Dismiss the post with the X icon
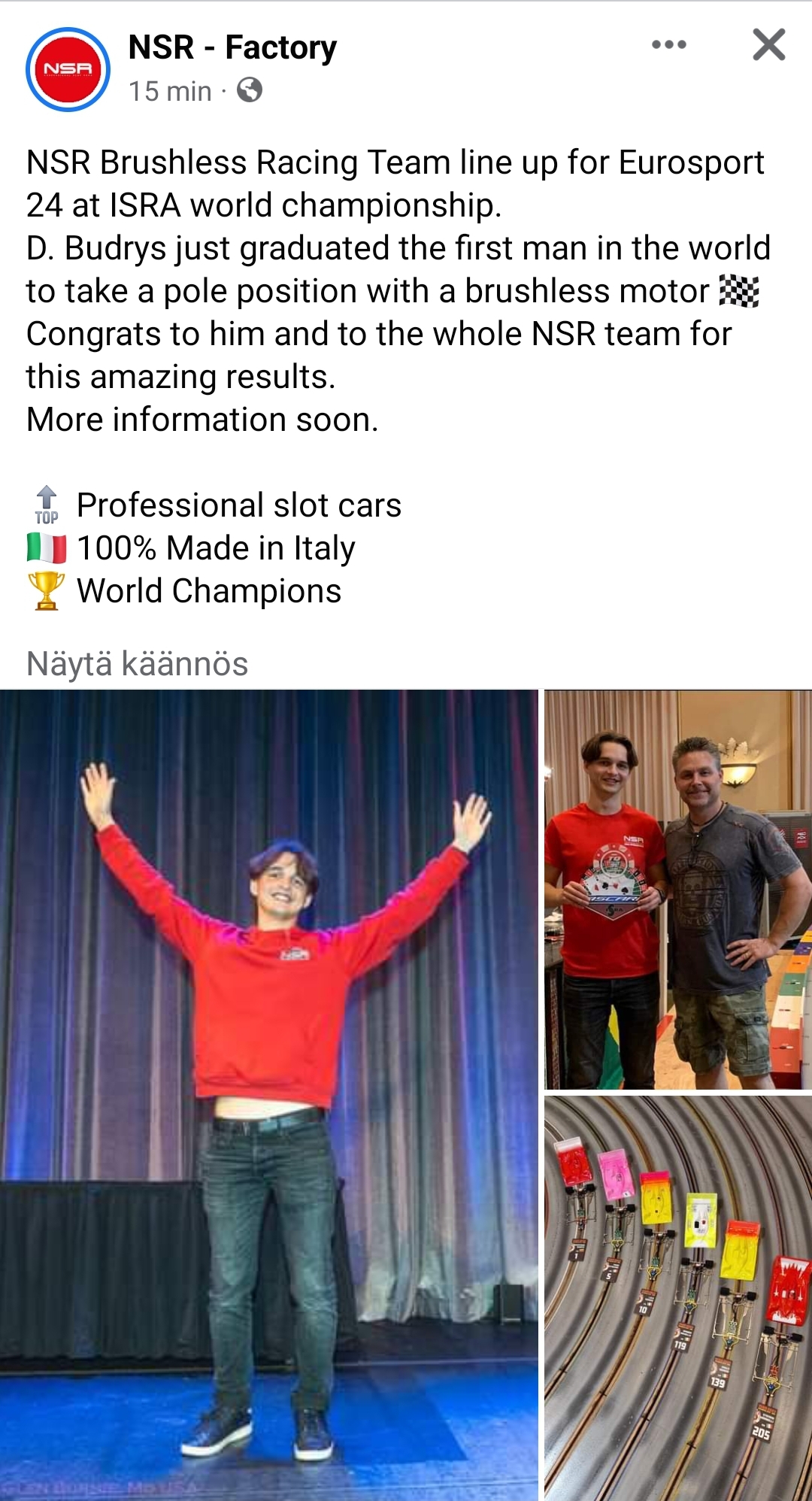Image resolution: width=812 pixels, height=1501 pixels. click(x=768, y=44)
